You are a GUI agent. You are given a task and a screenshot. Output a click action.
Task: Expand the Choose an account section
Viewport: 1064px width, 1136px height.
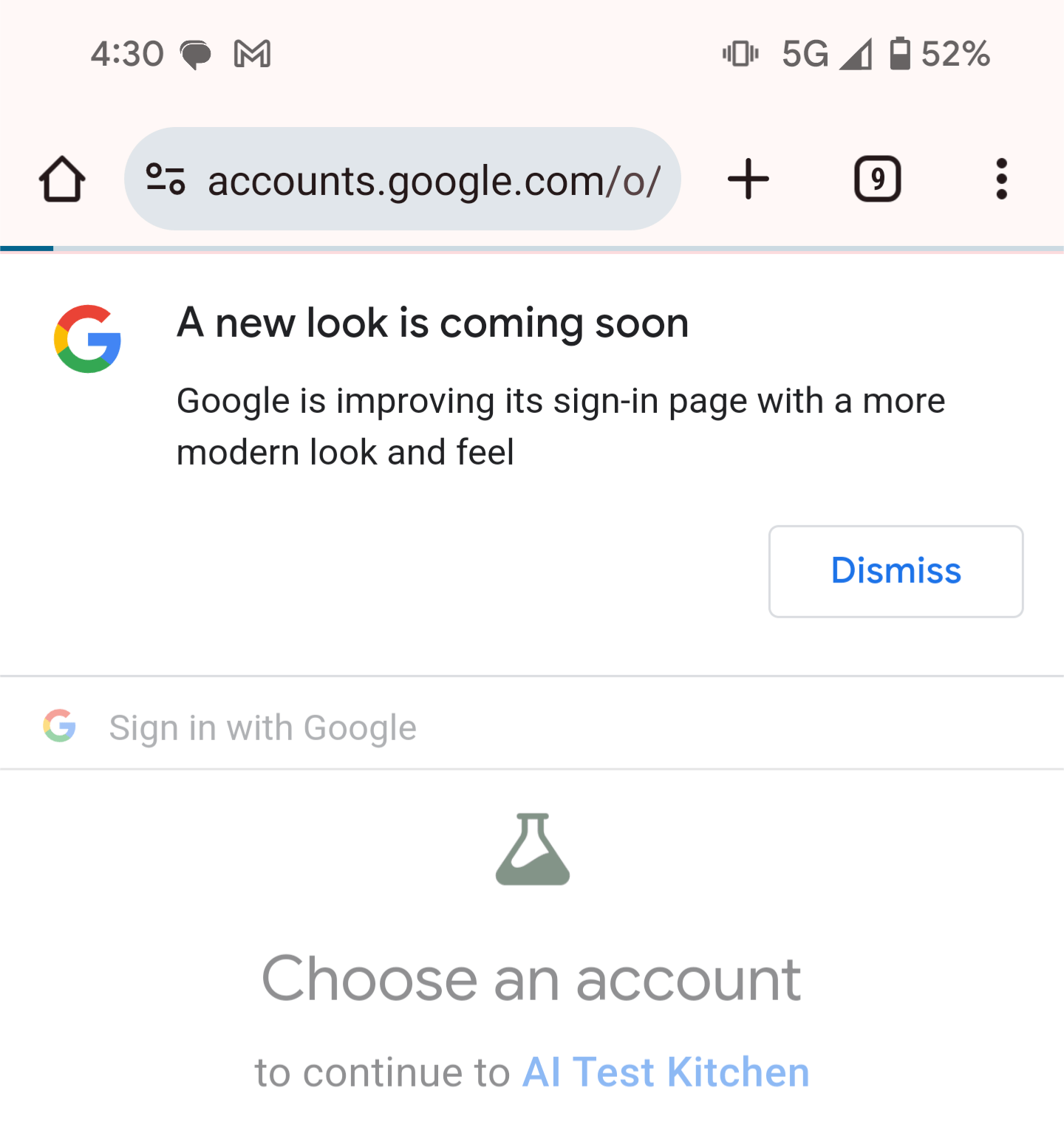click(x=532, y=979)
